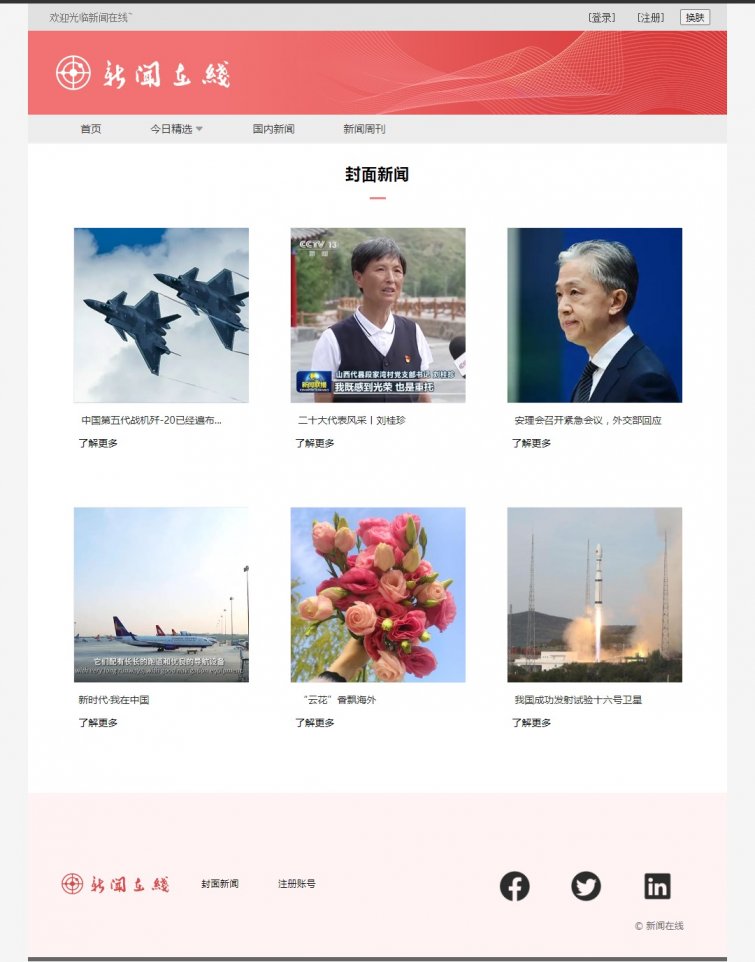Open the Facebook icon

514,886
